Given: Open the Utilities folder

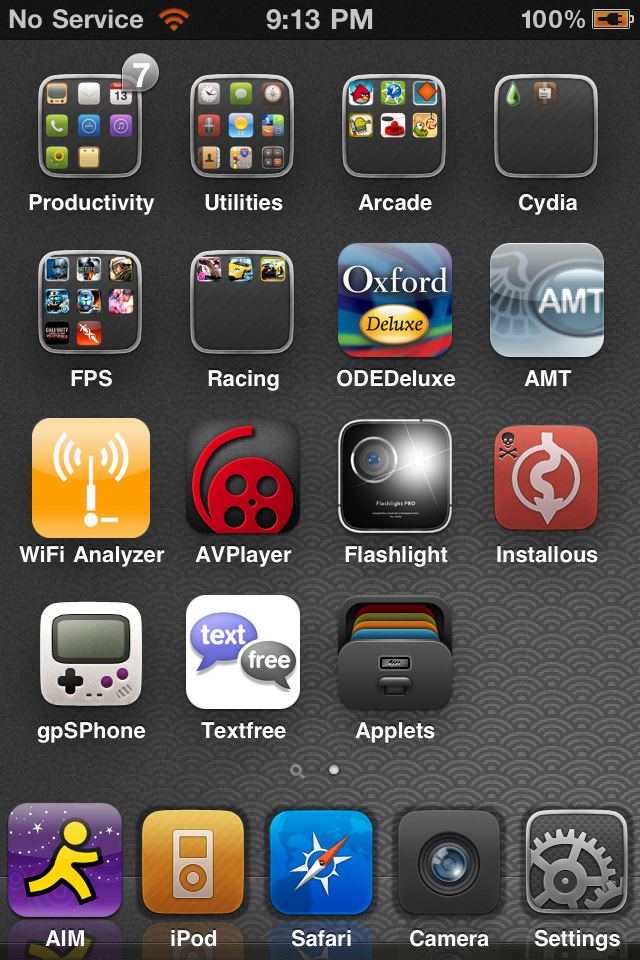Looking at the screenshot, I should coord(242,126).
